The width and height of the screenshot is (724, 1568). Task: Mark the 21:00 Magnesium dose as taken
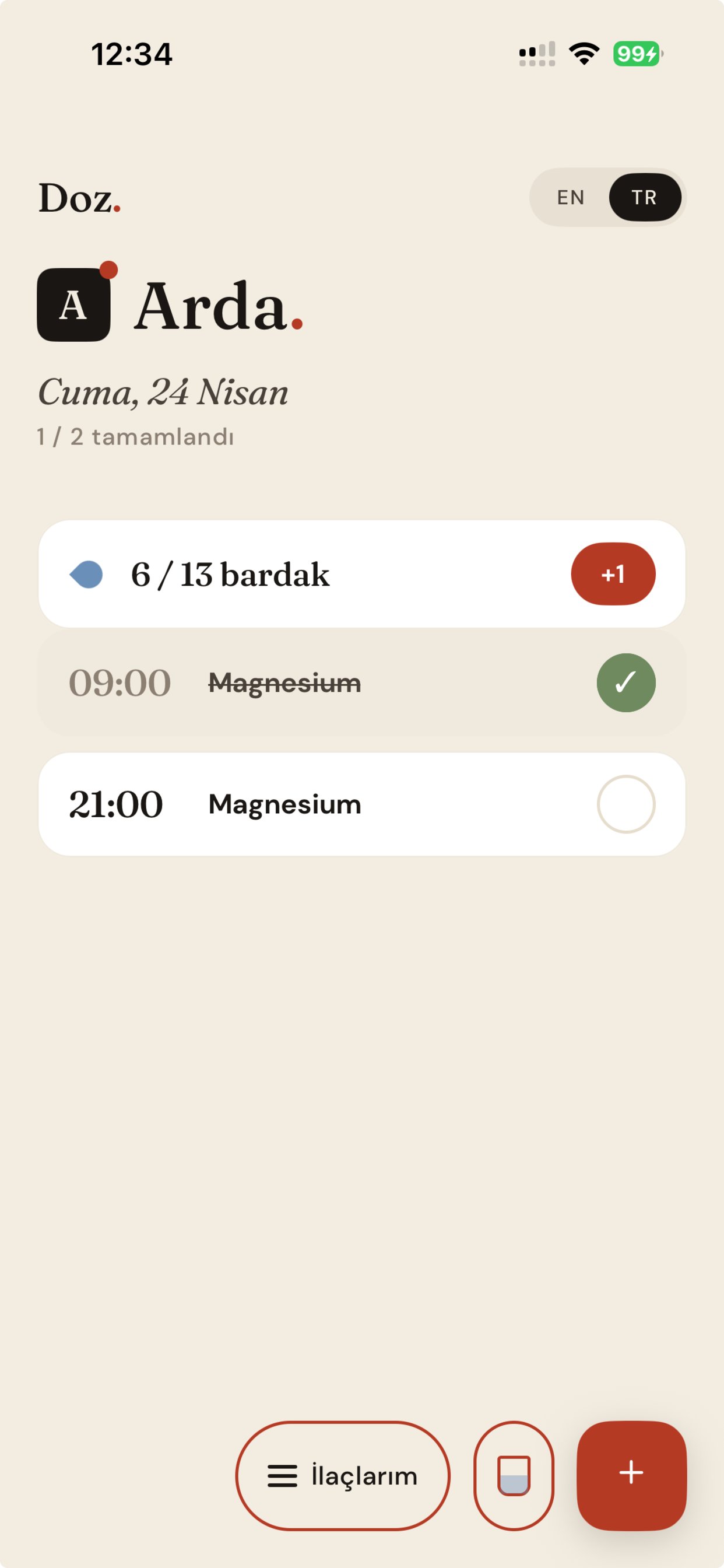point(625,804)
